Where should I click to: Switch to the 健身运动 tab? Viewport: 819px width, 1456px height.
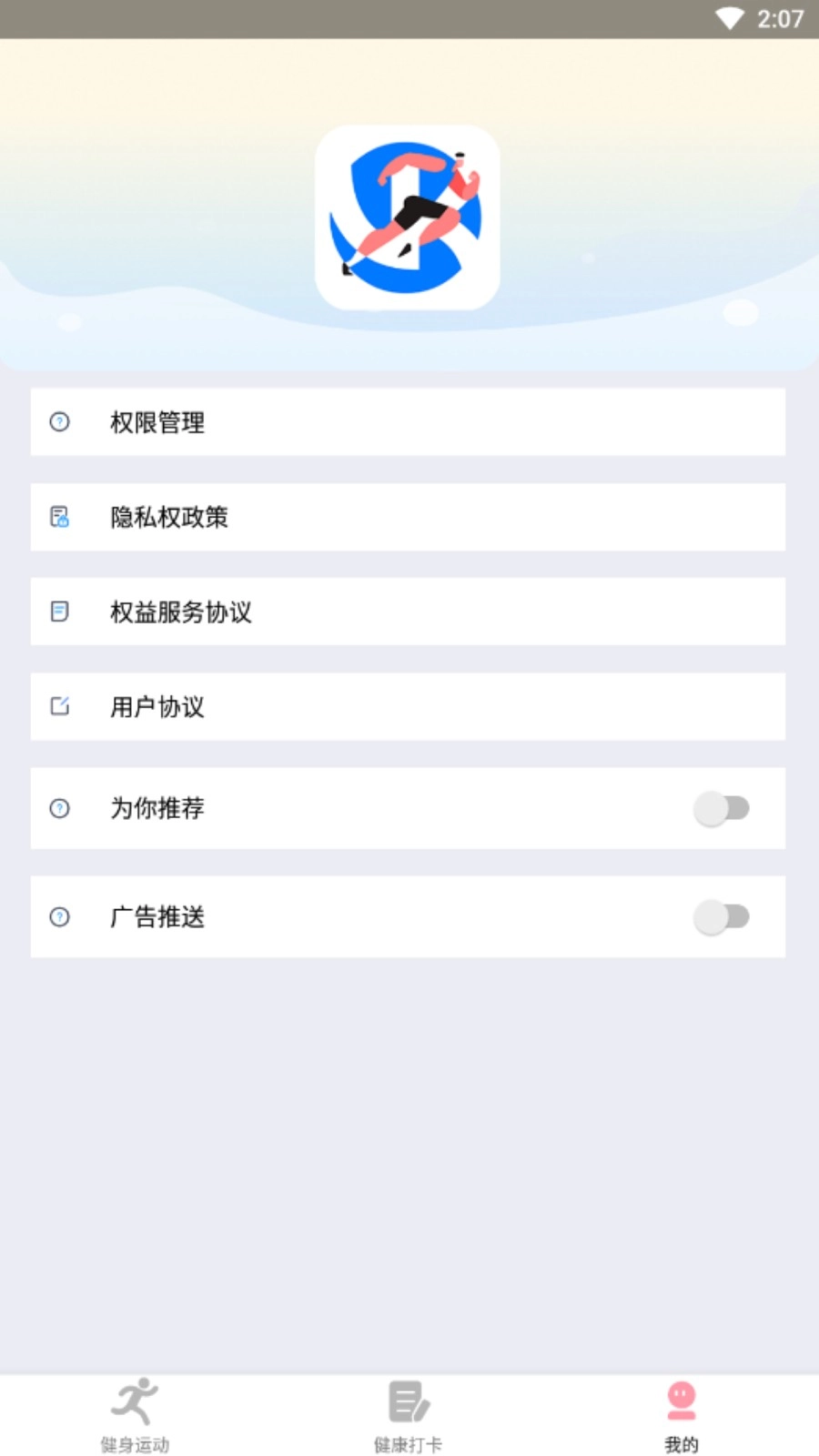tap(134, 1413)
